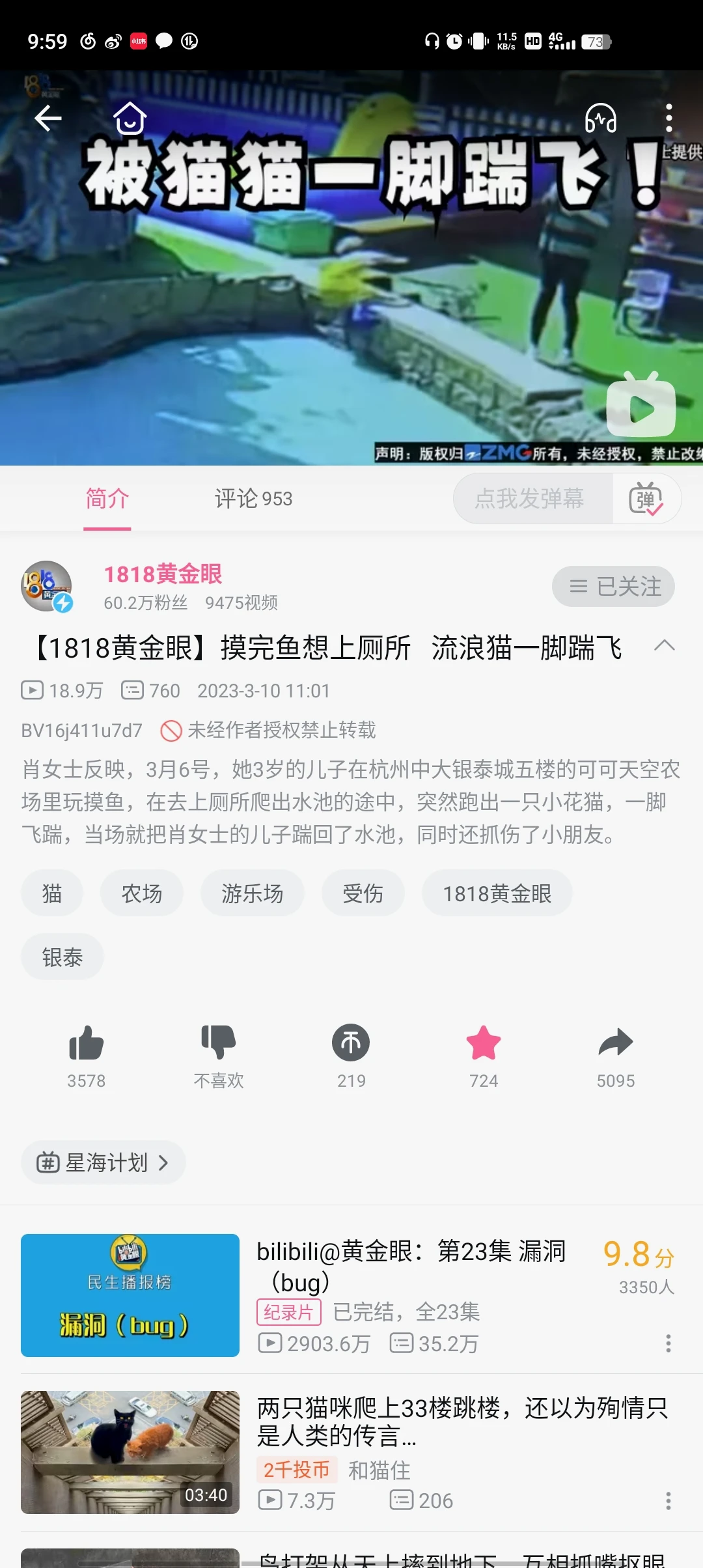
Task: Tap the home icon over the video
Action: pyautogui.click(x=130, y=119)
